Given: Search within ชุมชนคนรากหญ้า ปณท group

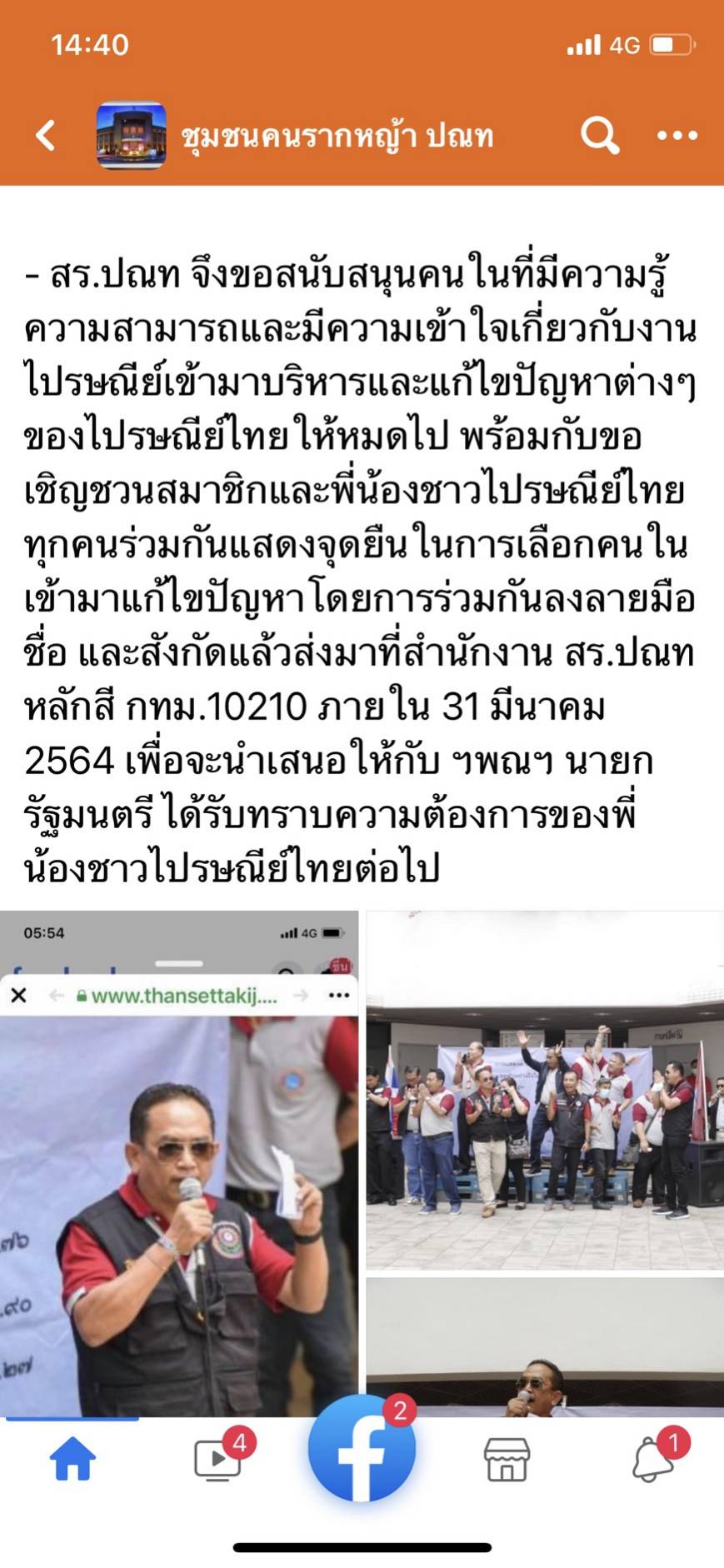Looking at the screenshot, I should point(599,135).
